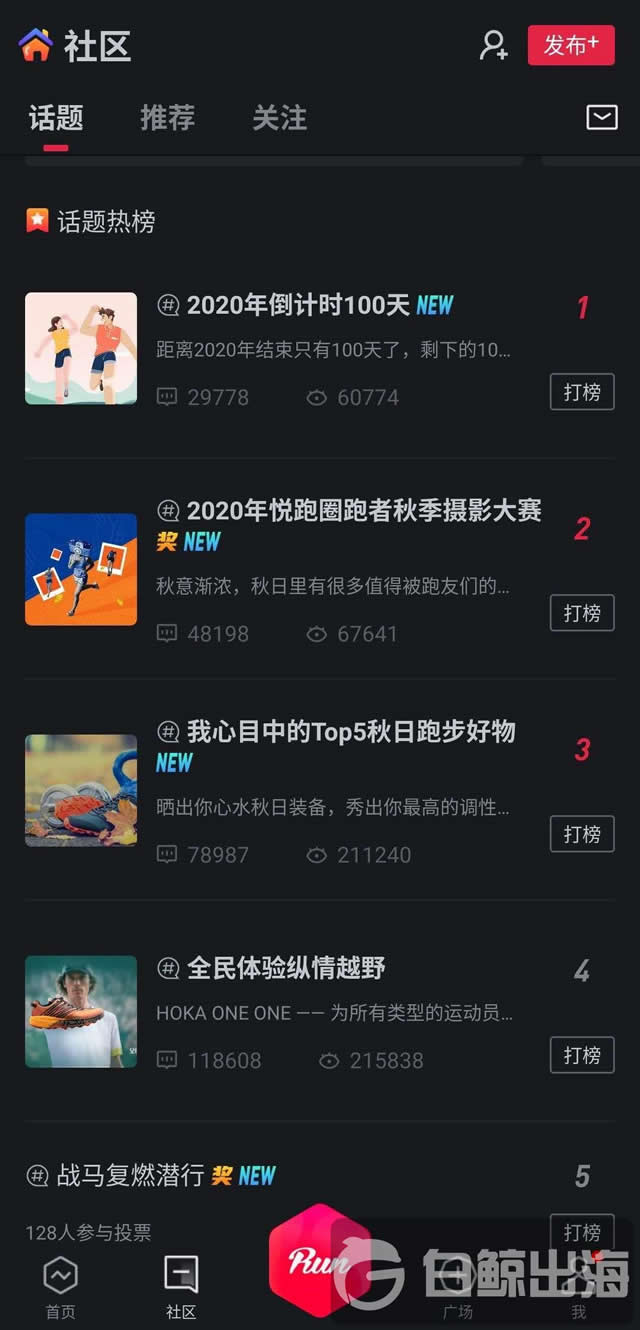Go to the 首页 home tab
Image resolution: width=640 pixels, height=1330 pixels.
tap(60, 1287)
